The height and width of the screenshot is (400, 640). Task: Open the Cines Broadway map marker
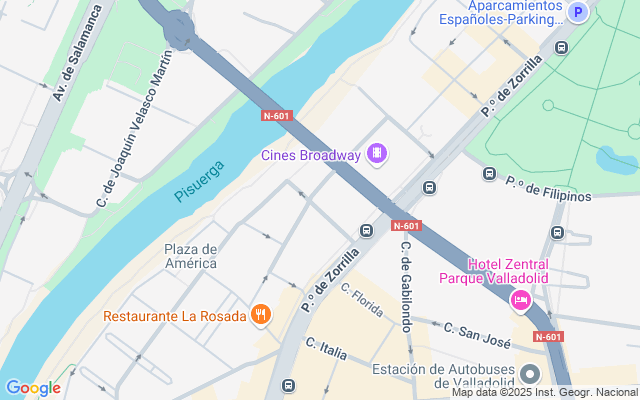377,154
